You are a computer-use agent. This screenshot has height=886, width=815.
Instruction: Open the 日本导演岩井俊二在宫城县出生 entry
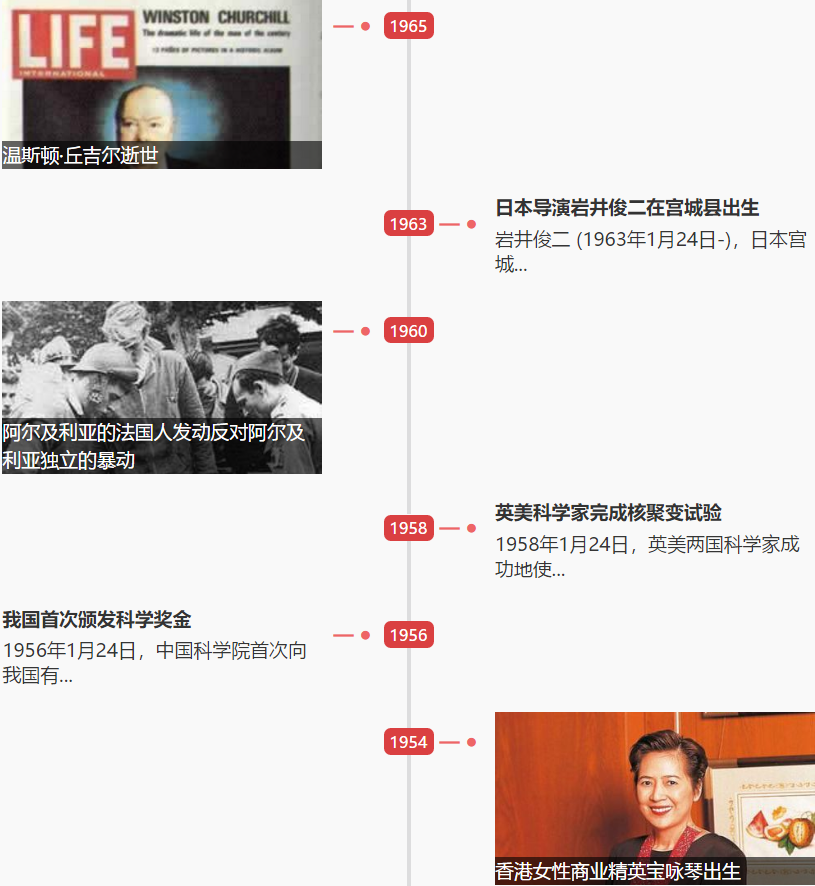627,208
